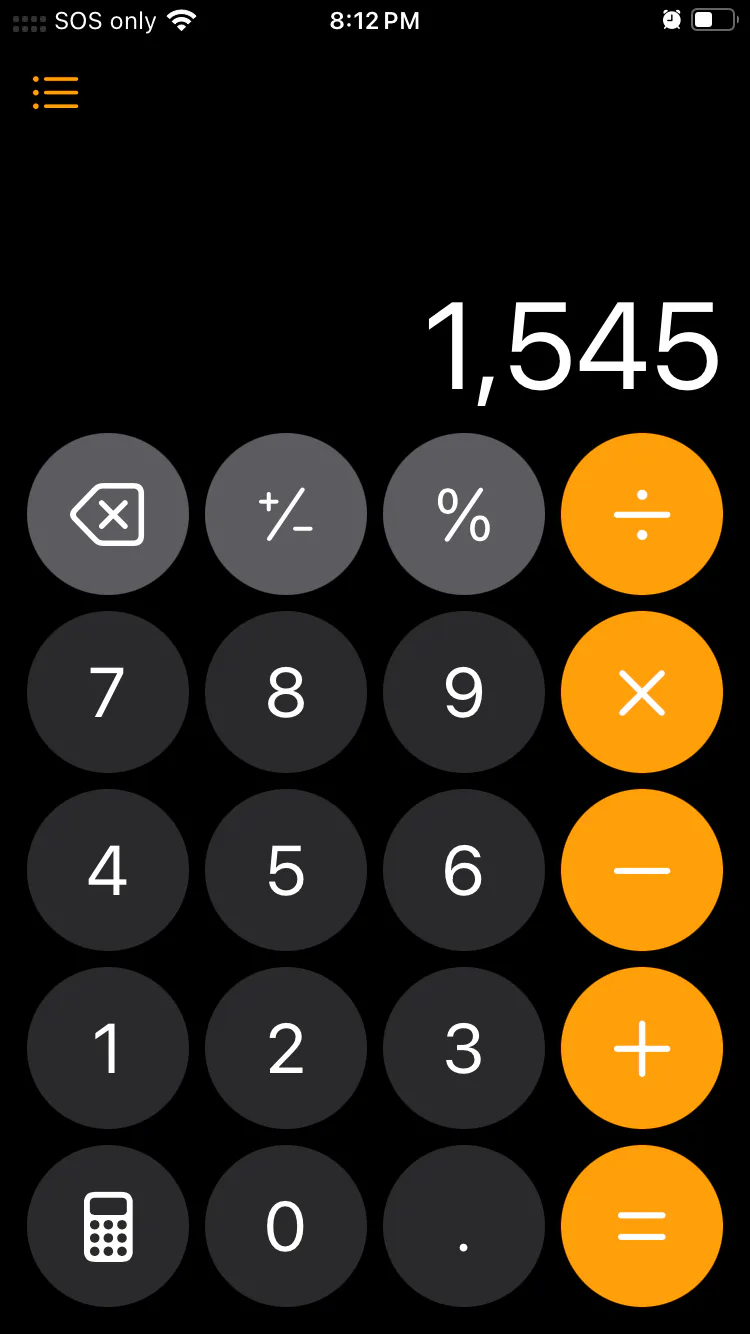
Task: Tap the percent key
Action: (x=464, y=514)
